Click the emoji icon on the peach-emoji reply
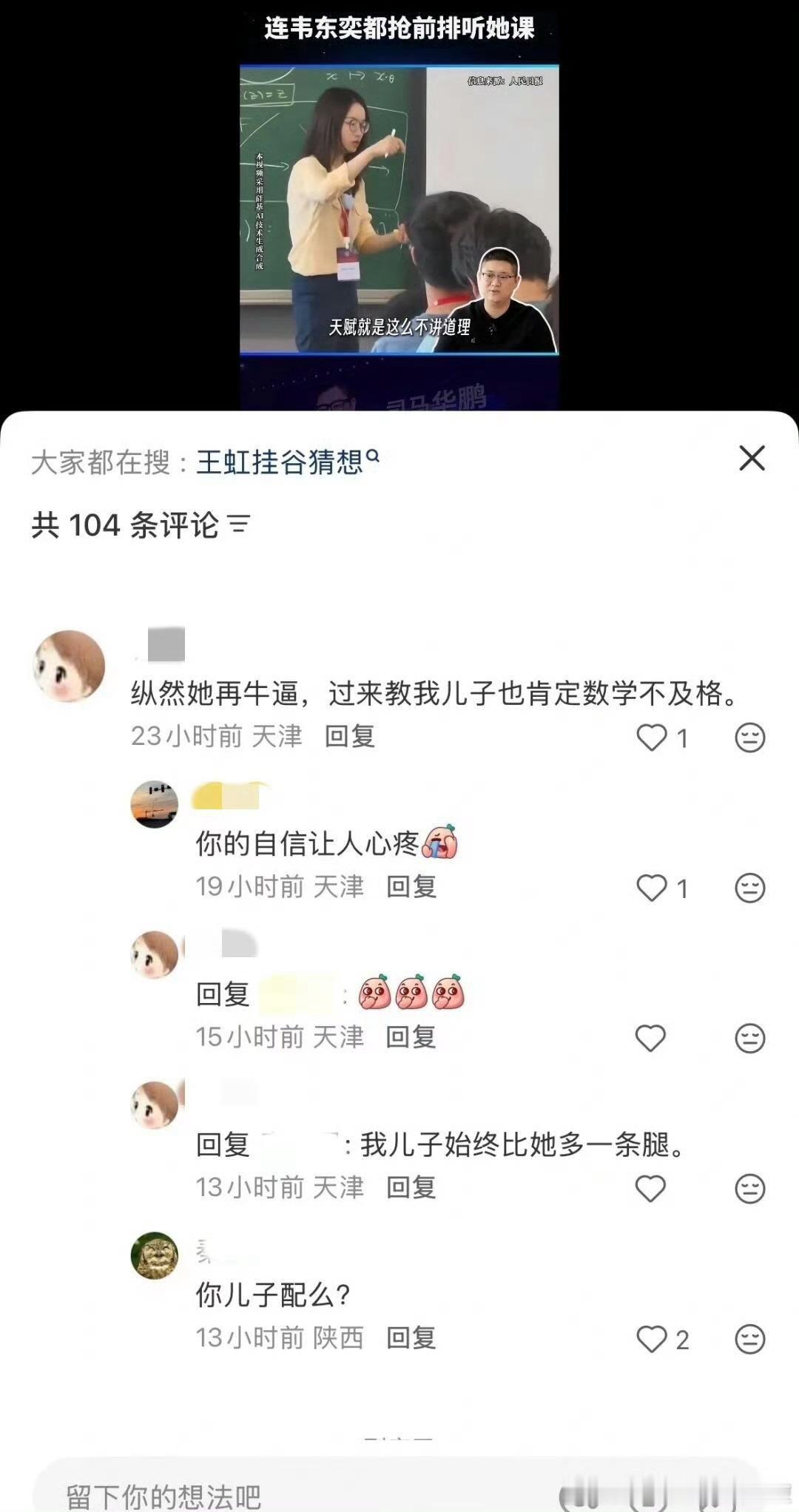The height and width of the screenshot is (1512, 799). click(x=751, y=1036)
